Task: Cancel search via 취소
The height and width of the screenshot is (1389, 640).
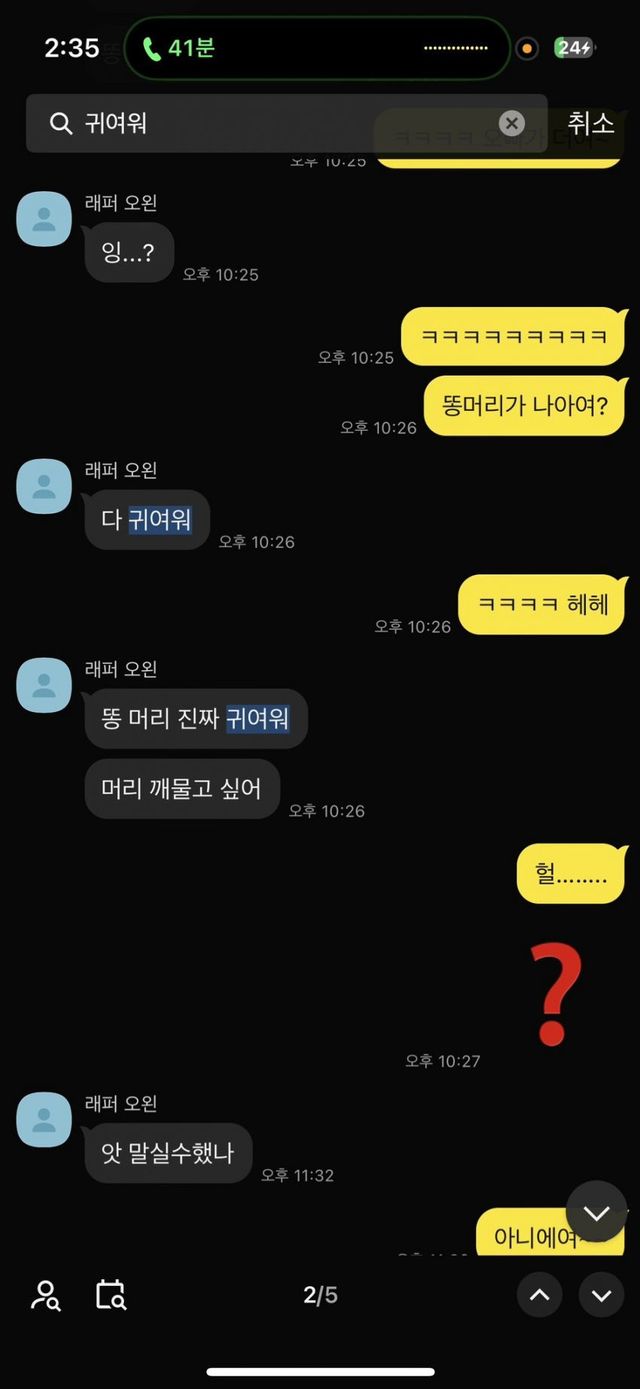Action: pyautogui.click(x=590, y=123)
